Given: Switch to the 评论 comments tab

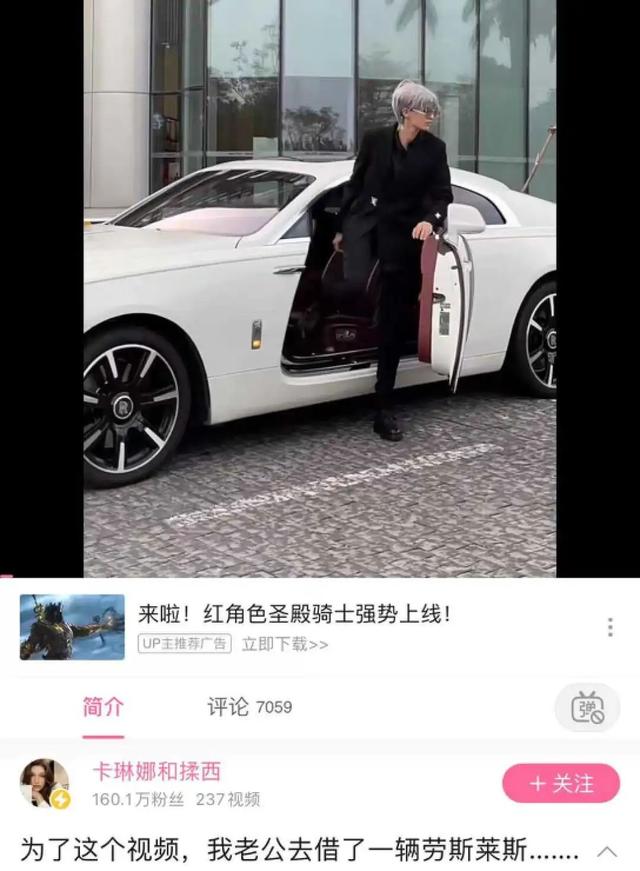Looking at the screenshot, I should tap(249, 707).
